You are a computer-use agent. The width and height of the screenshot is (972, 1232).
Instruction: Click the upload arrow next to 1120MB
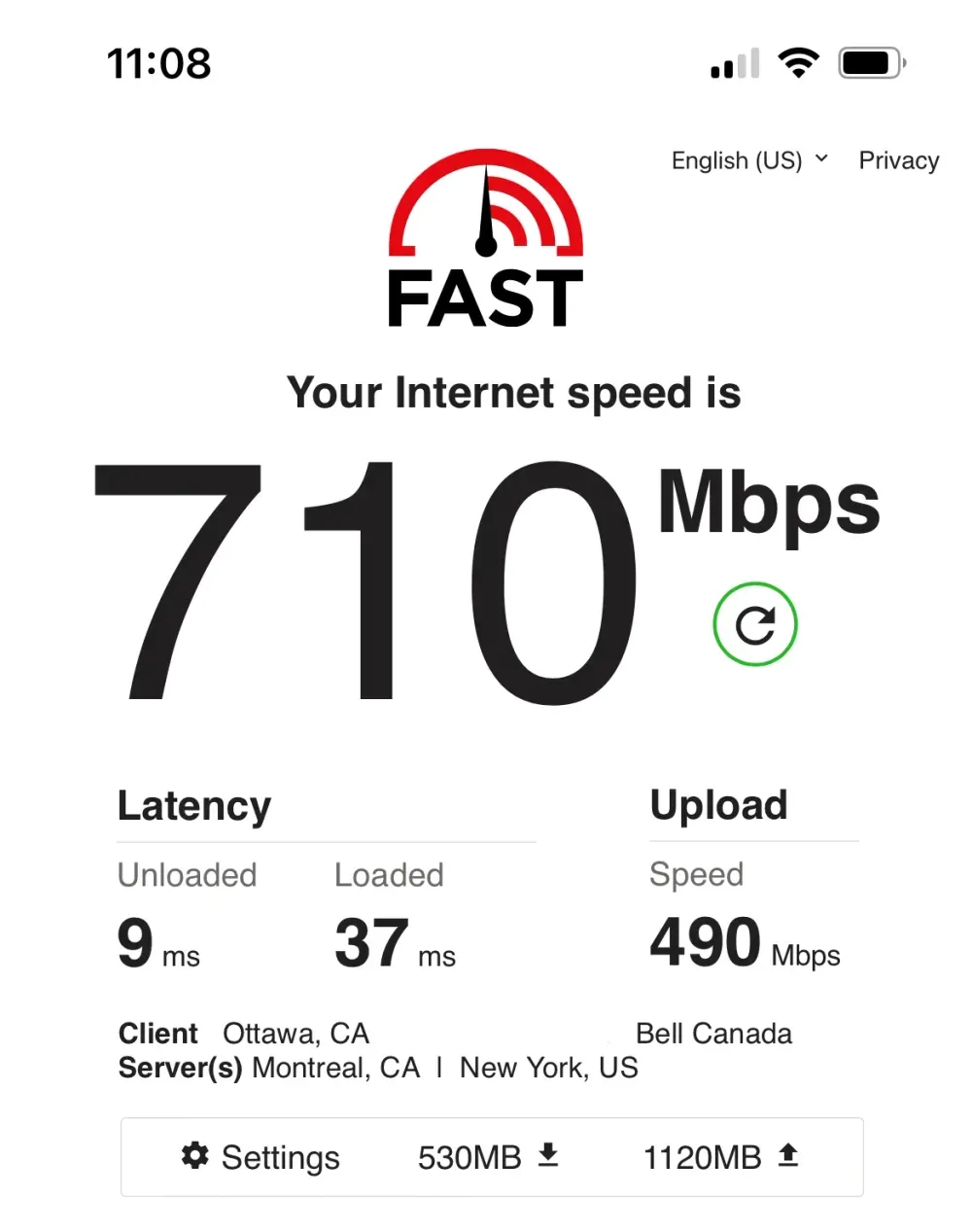[788, 1156]
